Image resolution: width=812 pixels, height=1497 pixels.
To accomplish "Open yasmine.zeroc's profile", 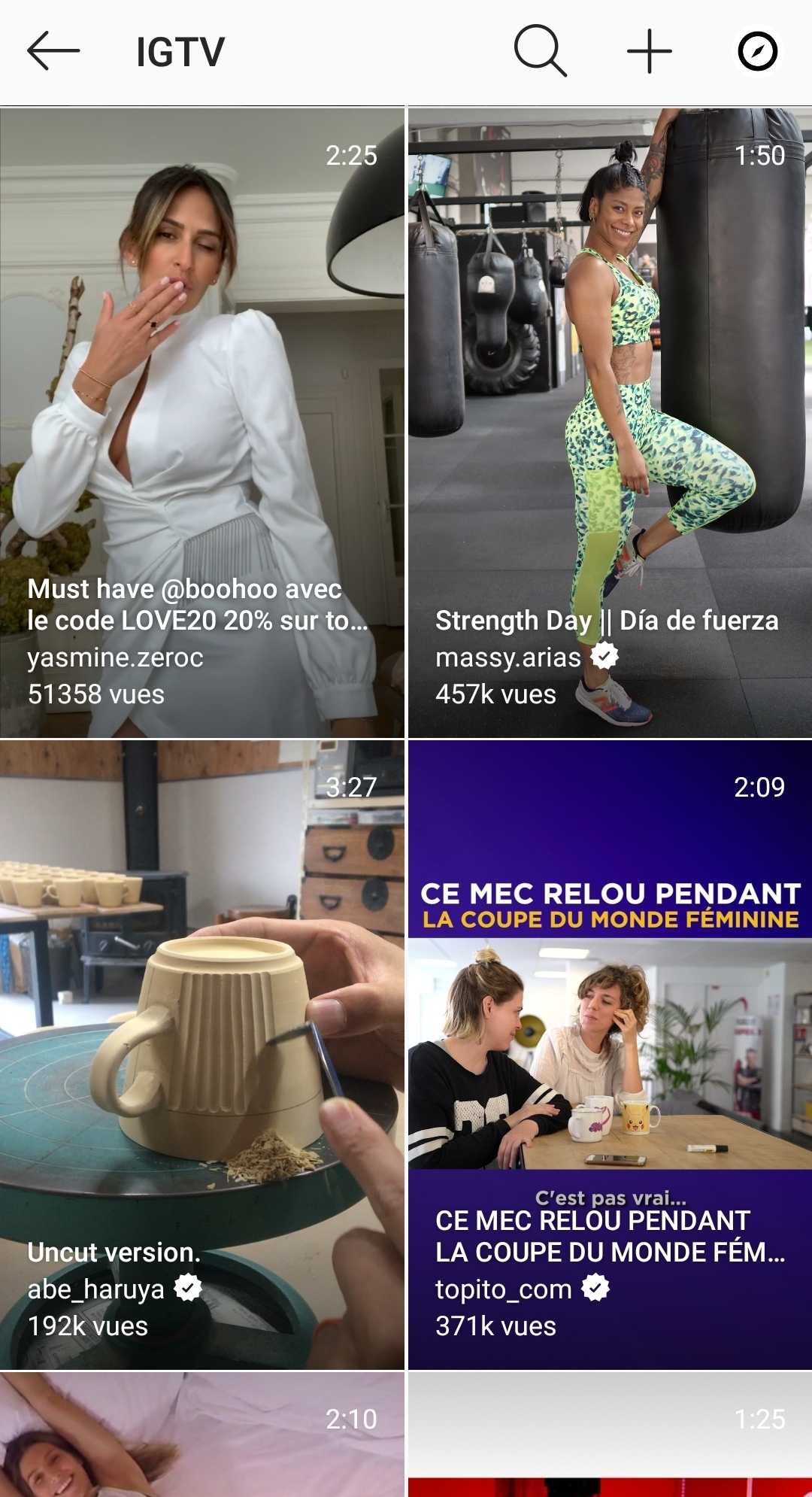I will (x=114, y=657).
